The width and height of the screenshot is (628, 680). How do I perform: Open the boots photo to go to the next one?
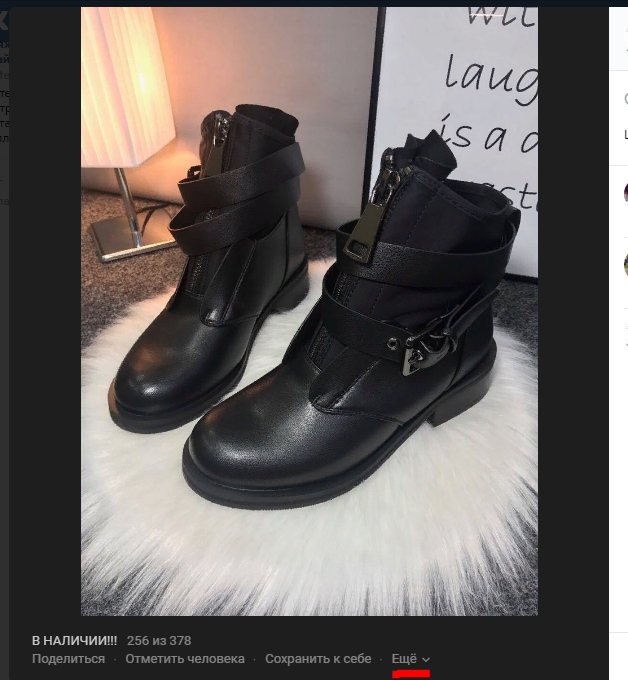click(309, 310)
